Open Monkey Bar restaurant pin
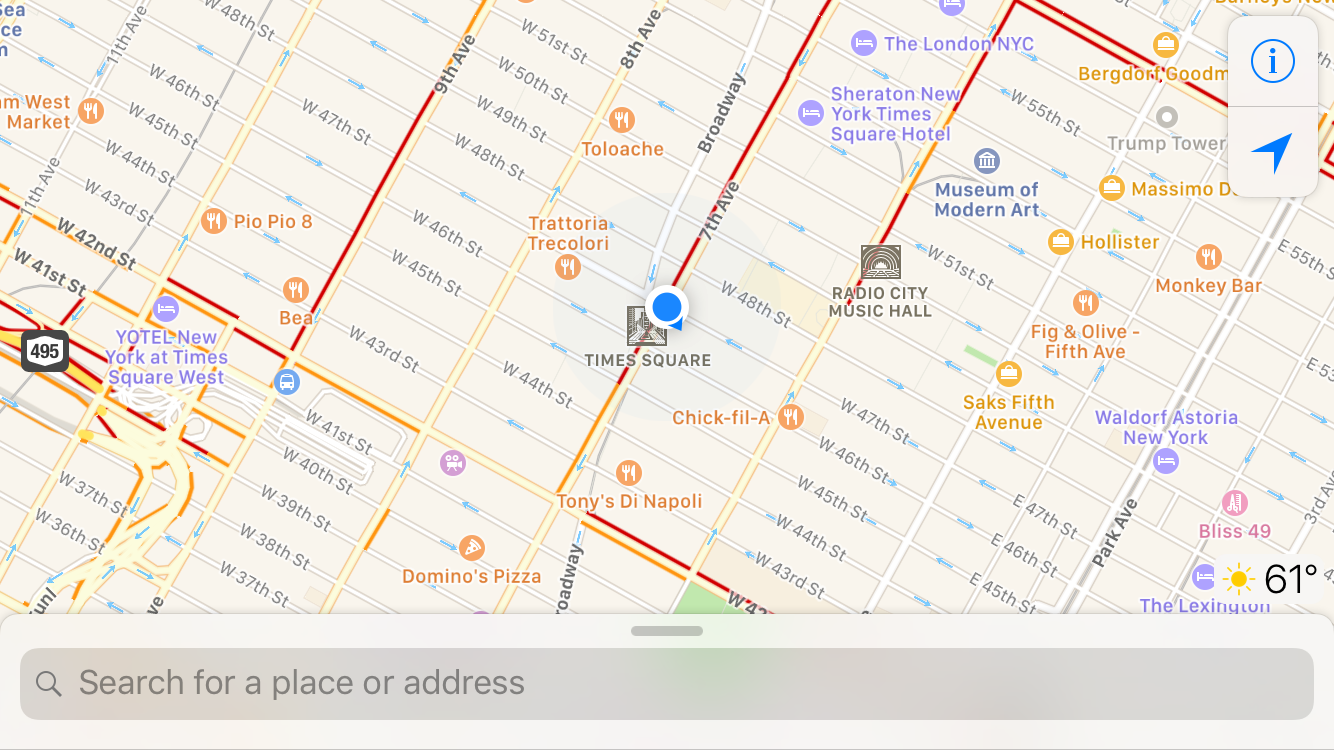This screenshot has height=750, width=1334. tap(1208, 257)
